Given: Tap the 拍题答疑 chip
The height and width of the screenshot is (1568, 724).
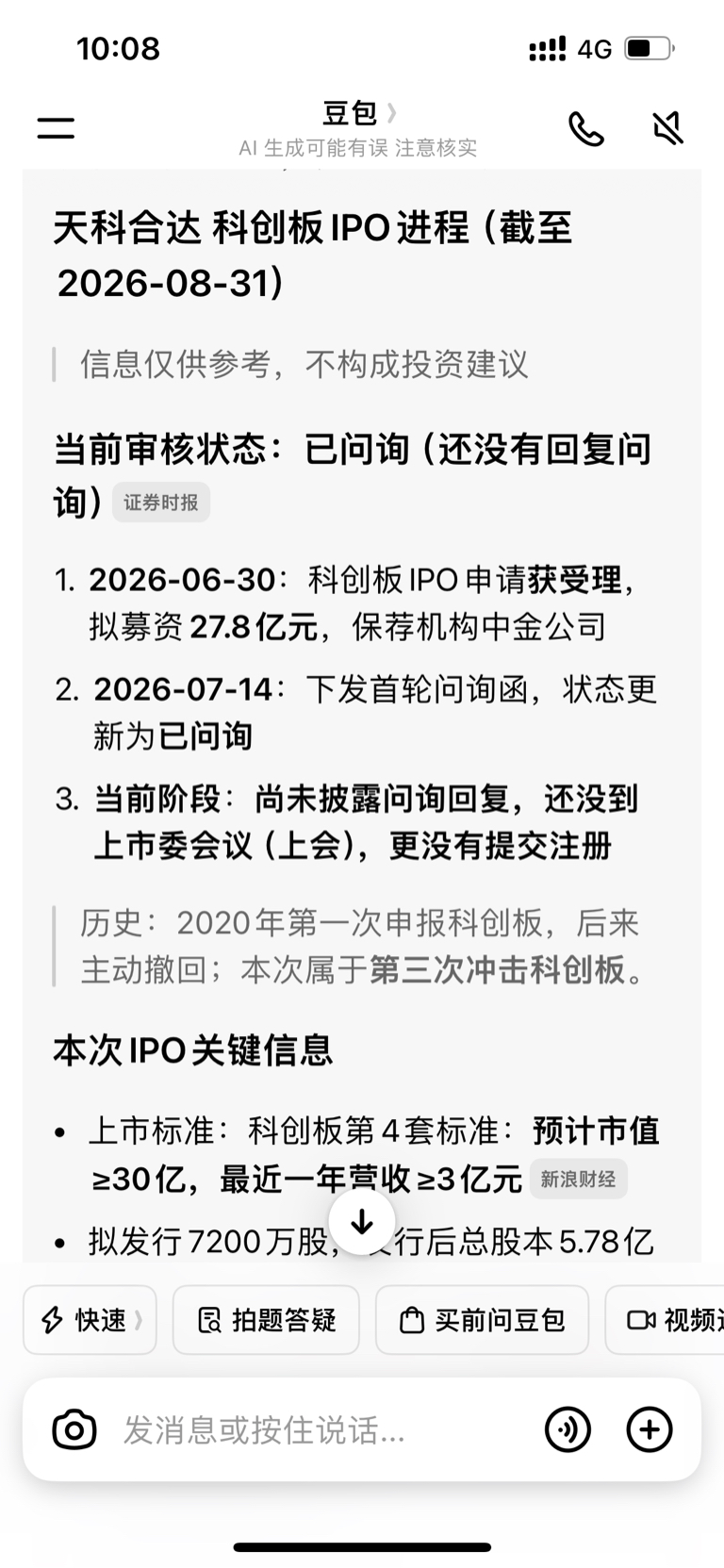Looking at the screenshot, I should coord(266,1320).
